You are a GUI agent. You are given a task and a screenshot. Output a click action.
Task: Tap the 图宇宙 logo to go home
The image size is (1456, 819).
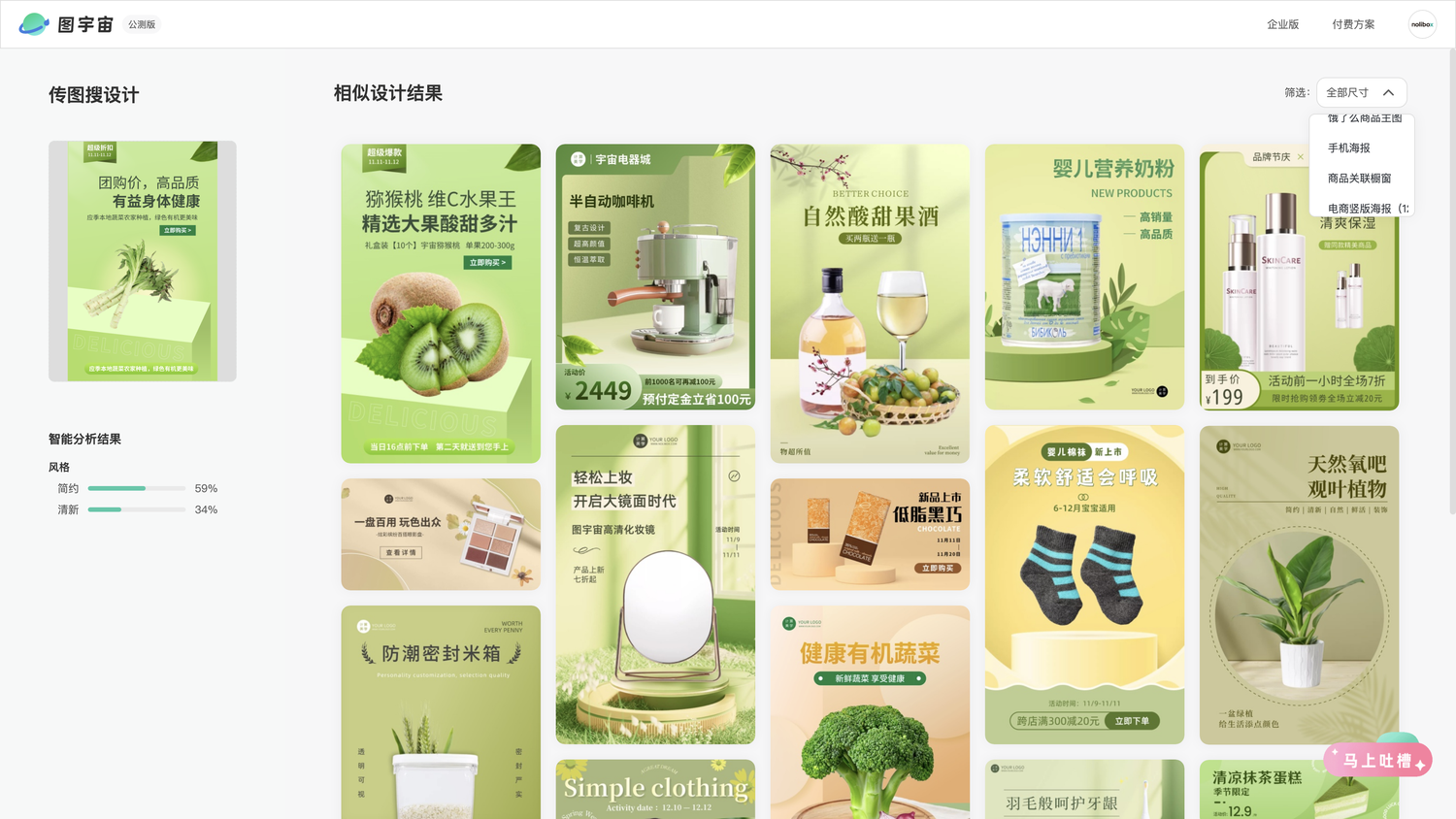tap(66, 24)
